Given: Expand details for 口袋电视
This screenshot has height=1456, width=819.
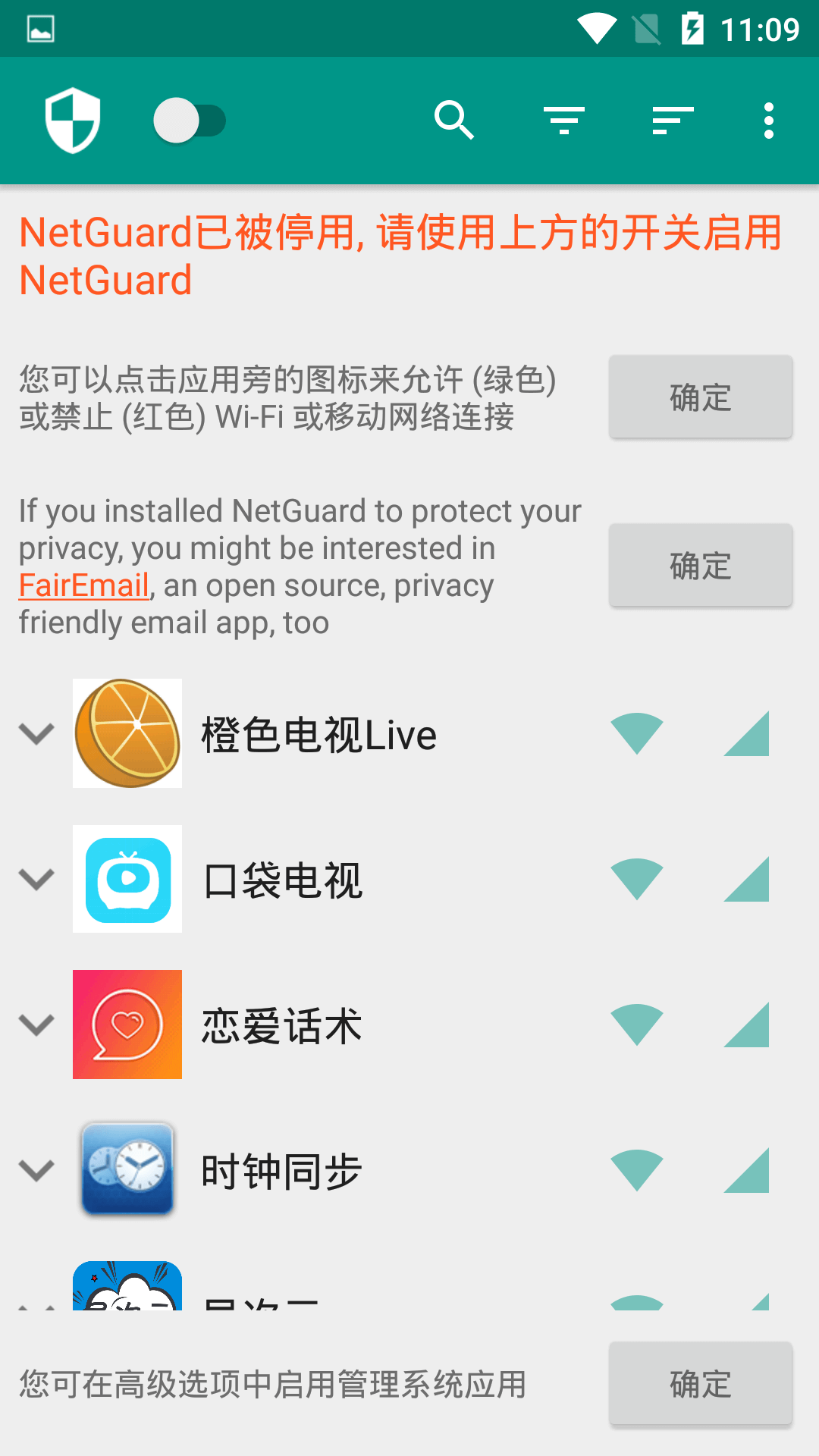Looking at the screenshot, I should (36, 879).
